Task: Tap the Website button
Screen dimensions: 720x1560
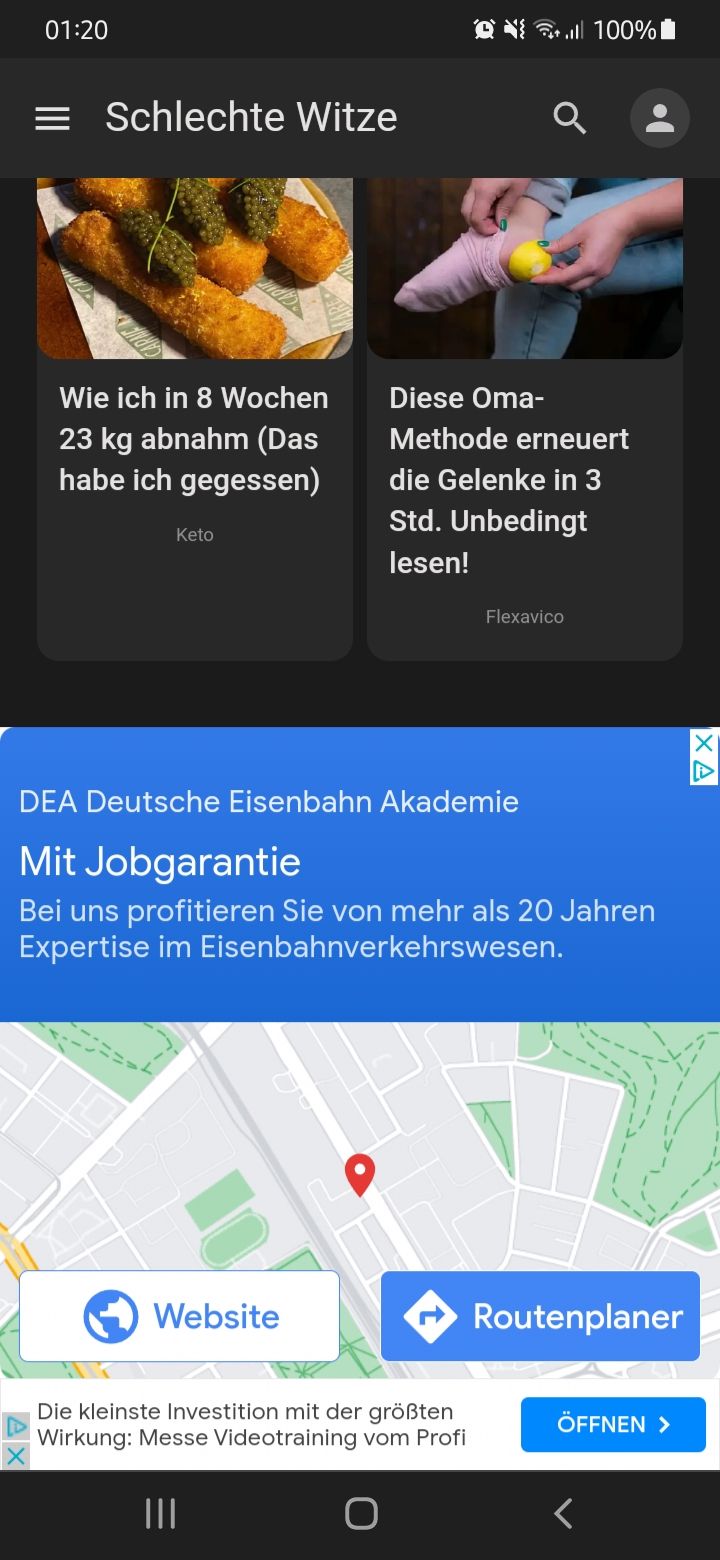Action: 180,1316
